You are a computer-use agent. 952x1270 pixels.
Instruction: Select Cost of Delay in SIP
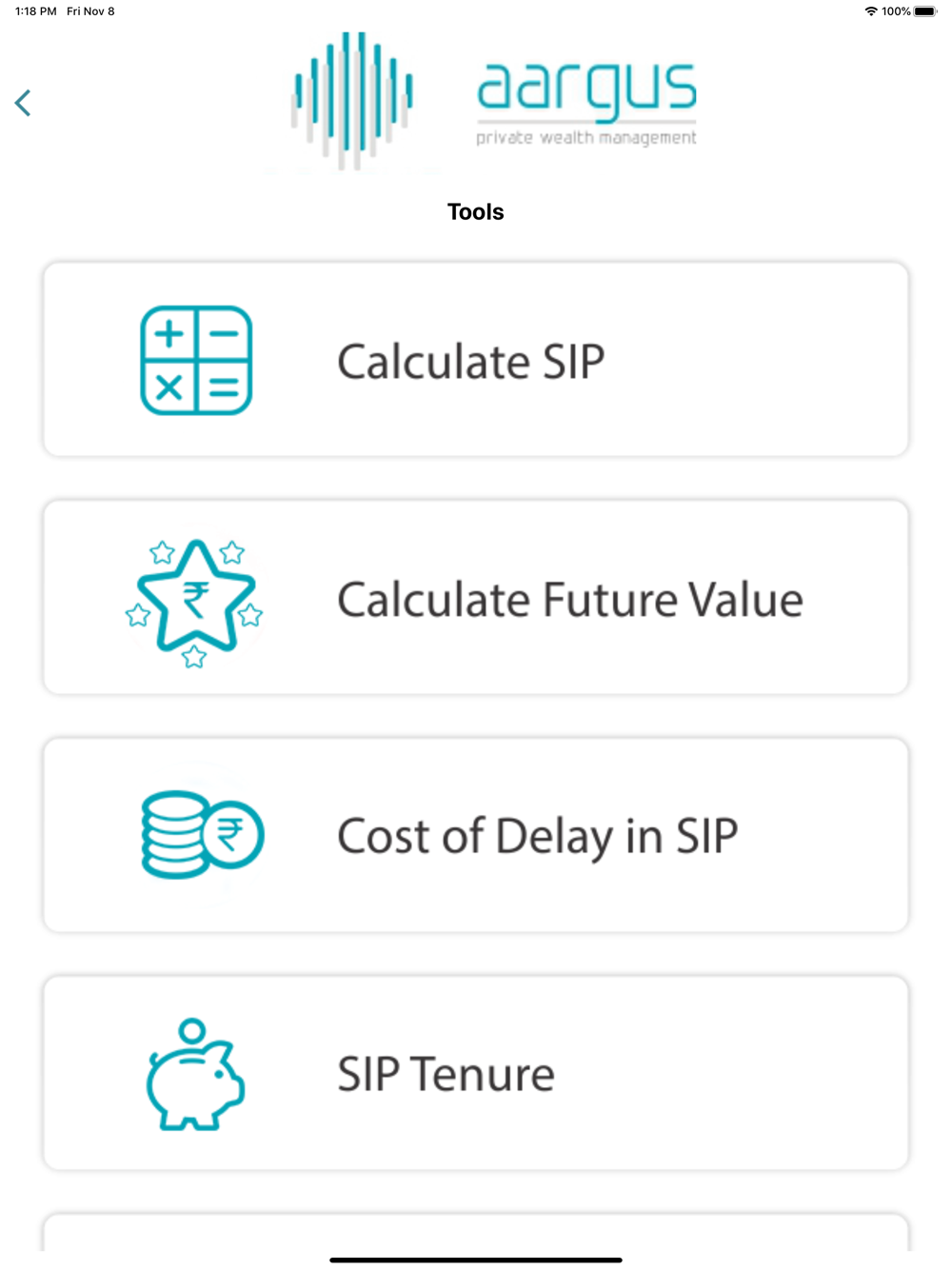[476, 836]
